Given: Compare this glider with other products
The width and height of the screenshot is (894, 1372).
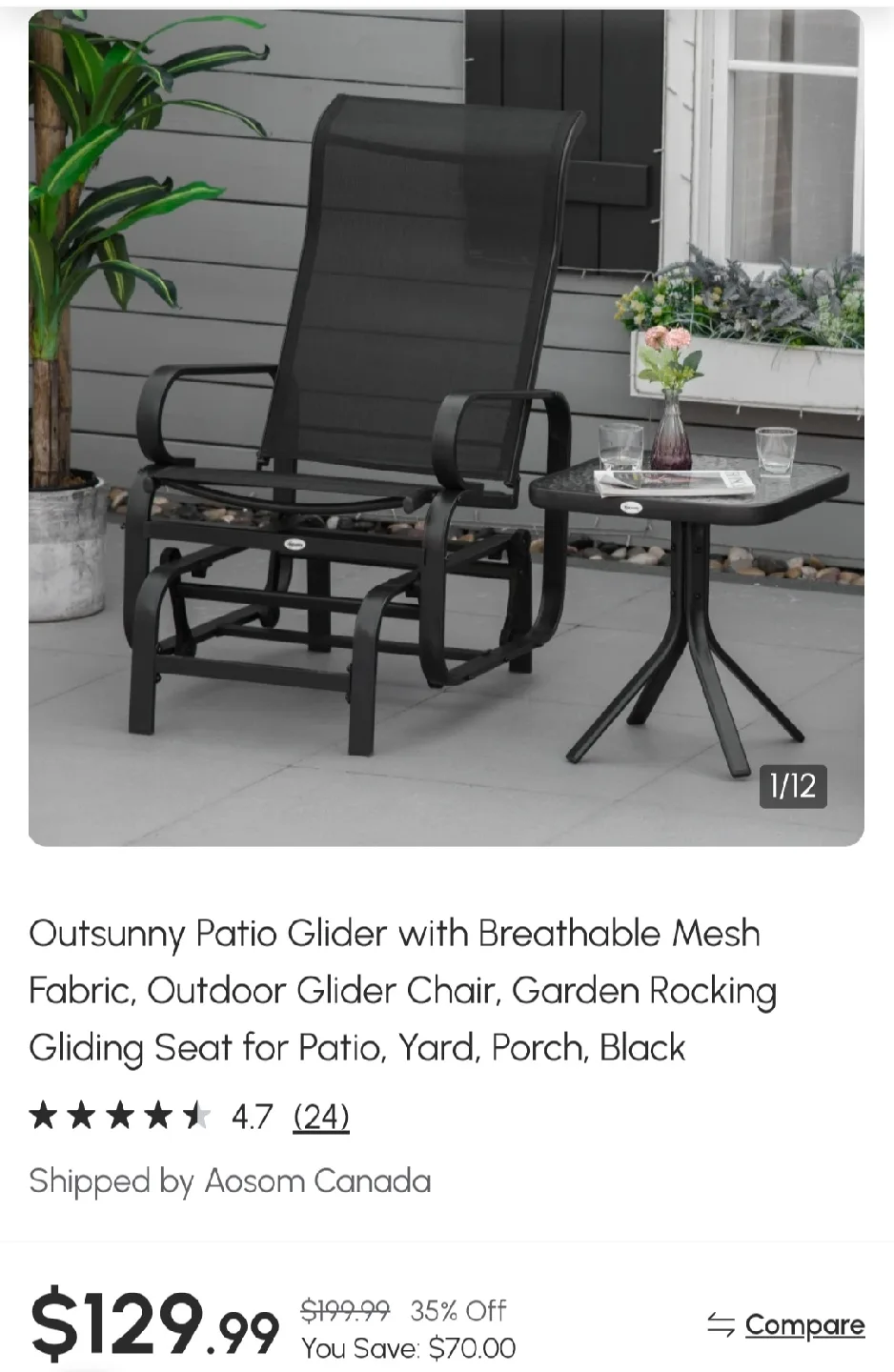Looking at the screenshot, I should click(786, 1324).
